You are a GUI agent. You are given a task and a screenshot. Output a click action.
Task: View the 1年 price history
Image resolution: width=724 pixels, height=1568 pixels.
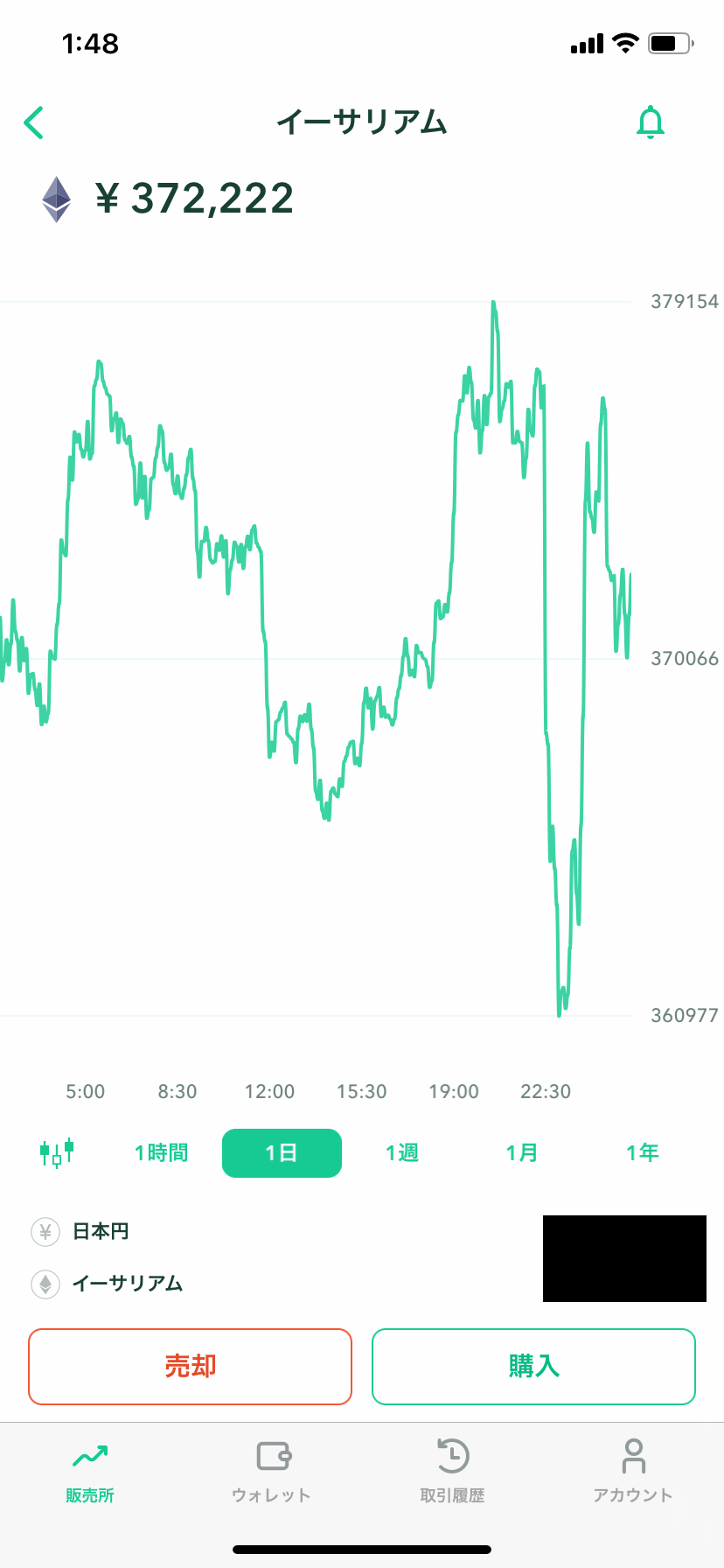tap(643, 1153)
